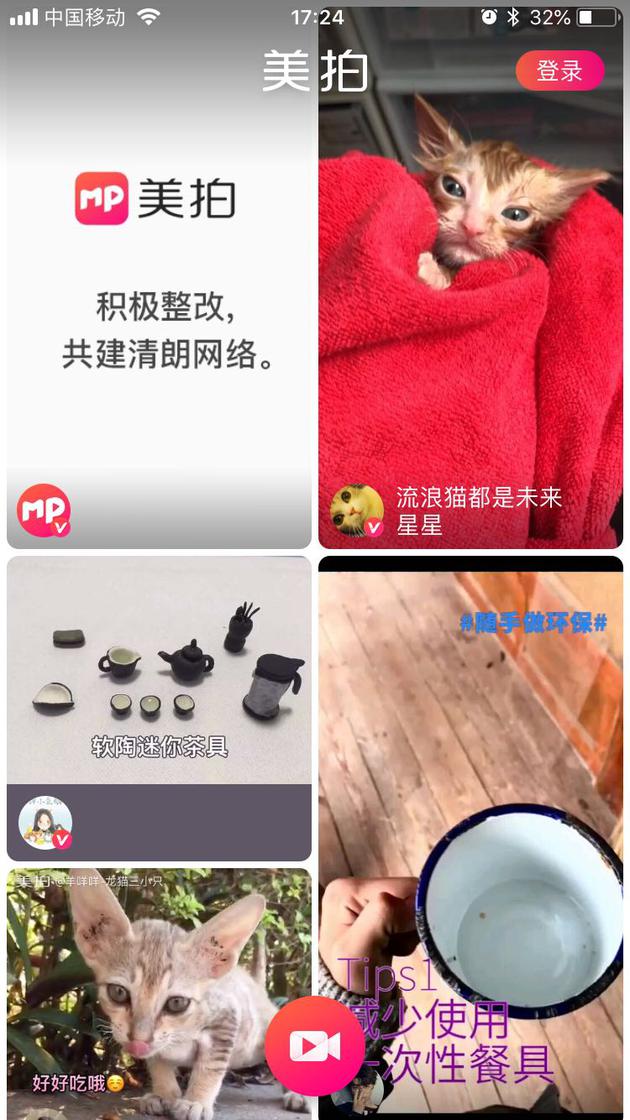View the 流浪猫都是未来星星 uploader avatar

click(357, 511)
